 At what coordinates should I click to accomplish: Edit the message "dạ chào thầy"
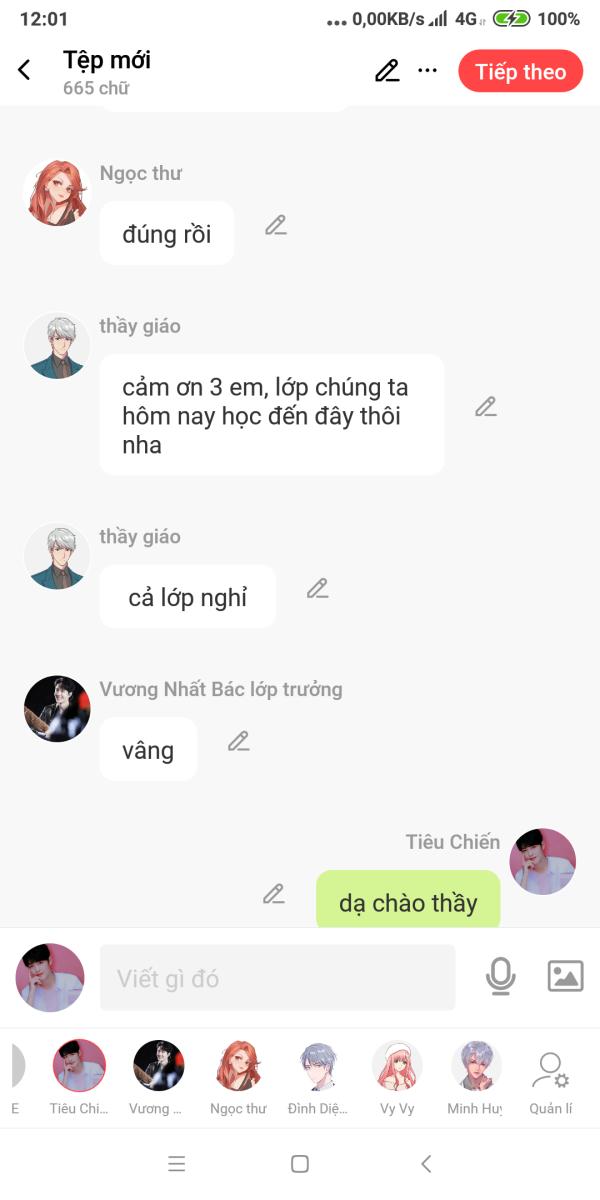[274, 894]
